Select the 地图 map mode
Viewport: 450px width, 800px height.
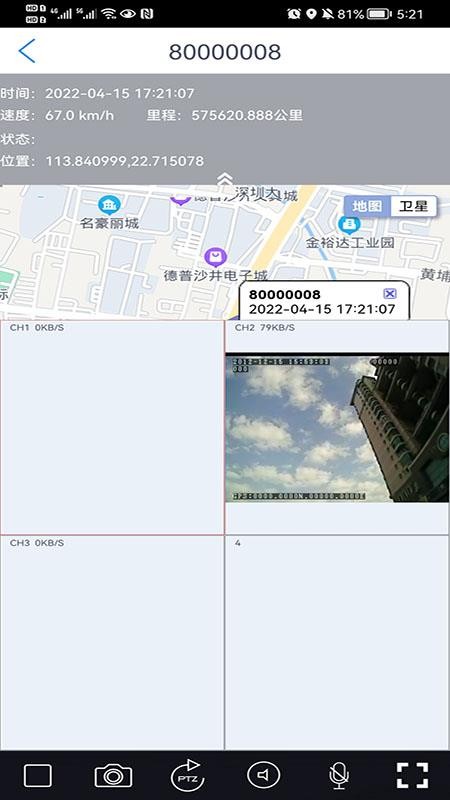click(x=367, y=206)
